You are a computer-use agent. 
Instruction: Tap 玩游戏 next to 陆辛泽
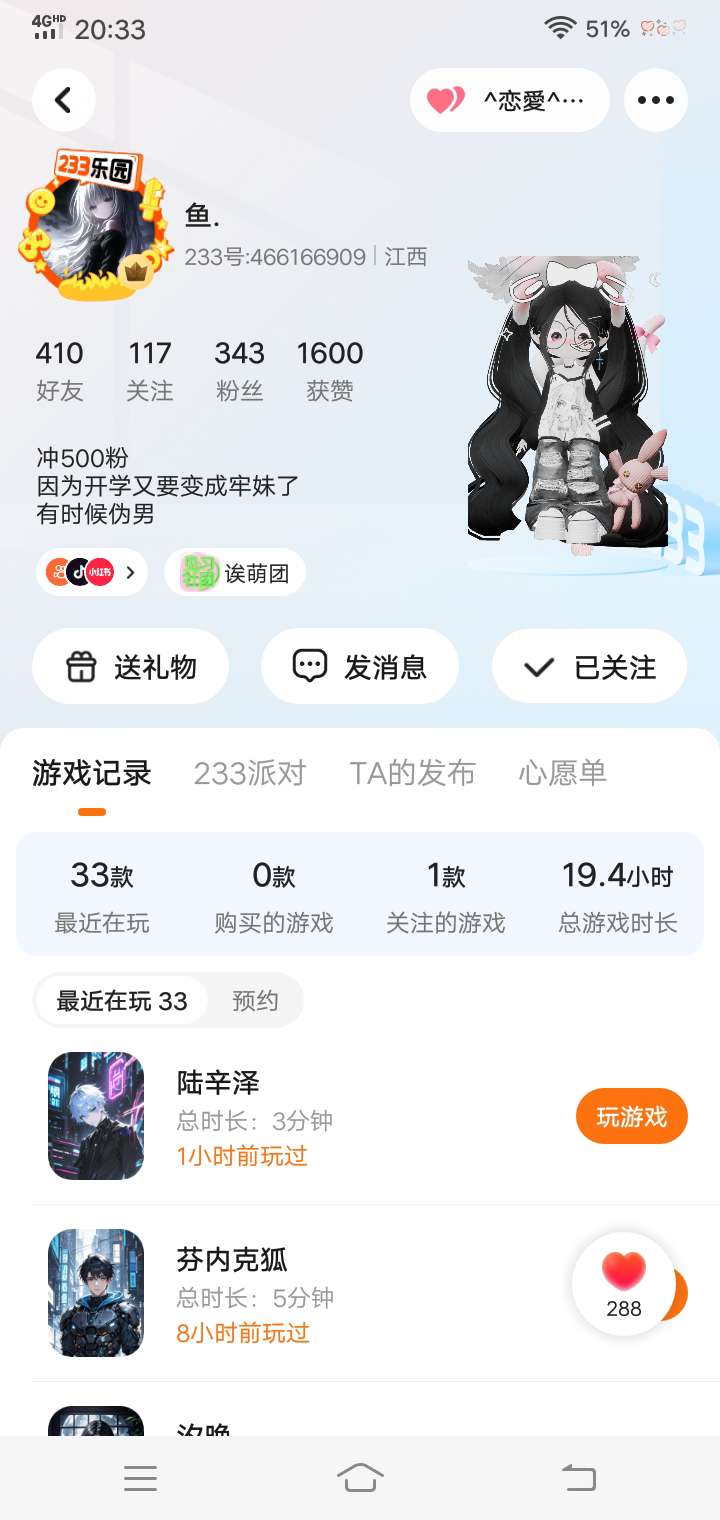pyautogui.click(x=632, y=1116)
